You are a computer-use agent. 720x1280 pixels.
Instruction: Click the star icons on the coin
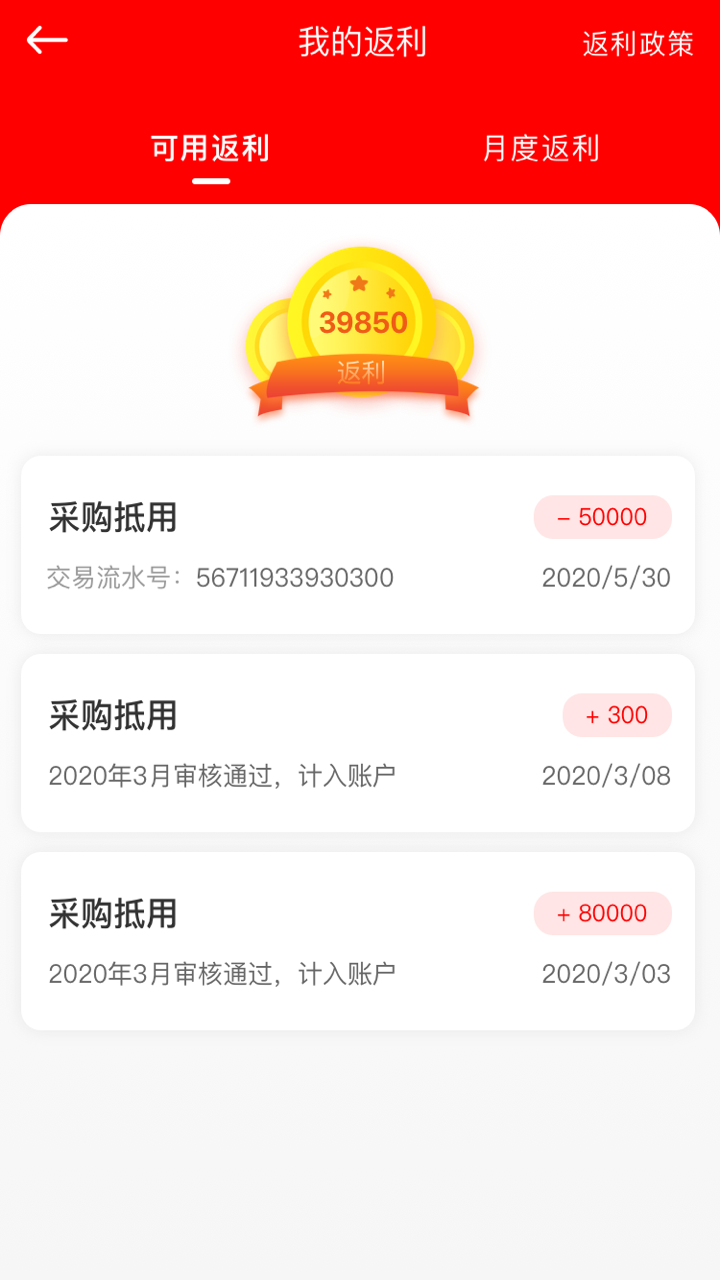[360, 288]
